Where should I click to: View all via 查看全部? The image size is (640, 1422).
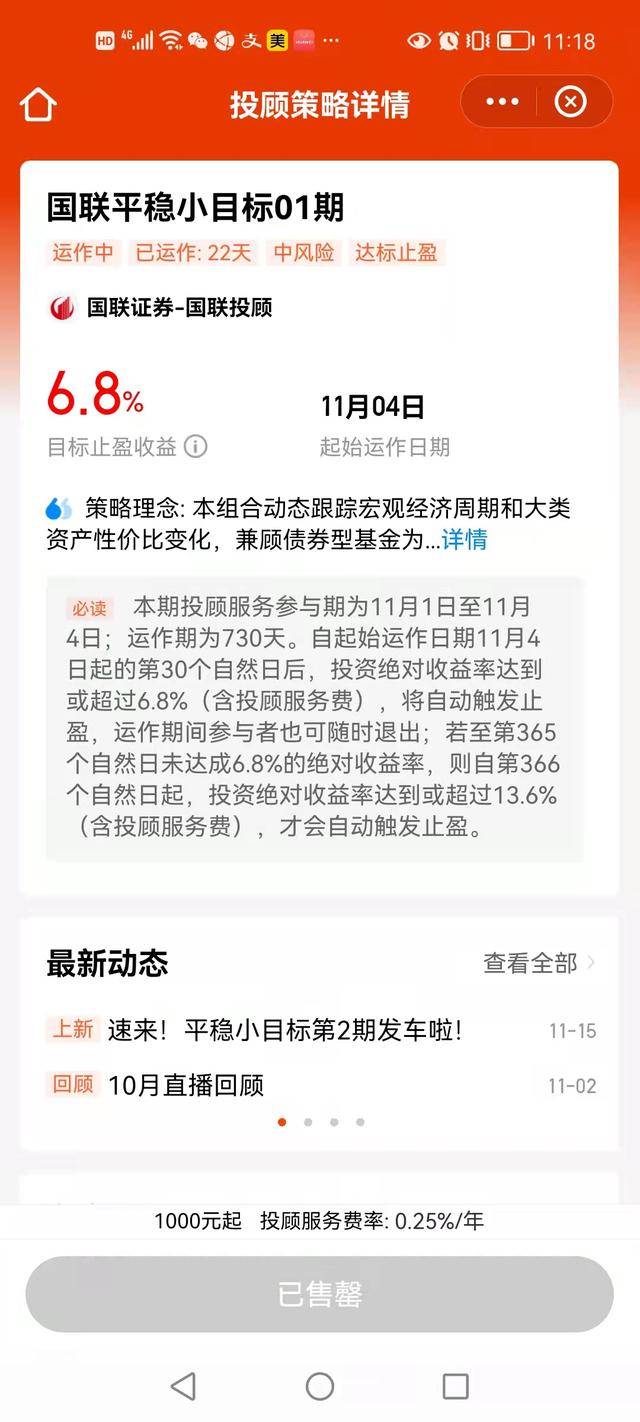[539, 963]
